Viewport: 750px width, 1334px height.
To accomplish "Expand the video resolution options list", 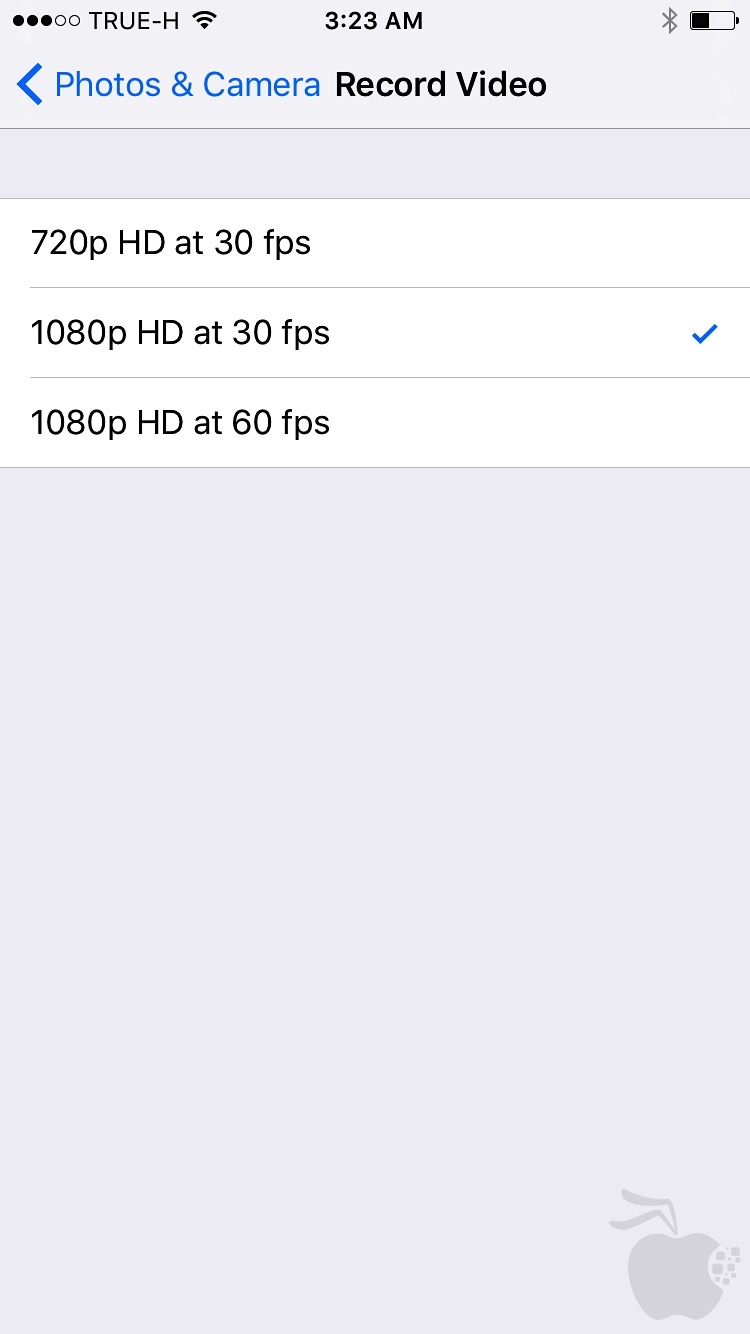I will 375,332.
